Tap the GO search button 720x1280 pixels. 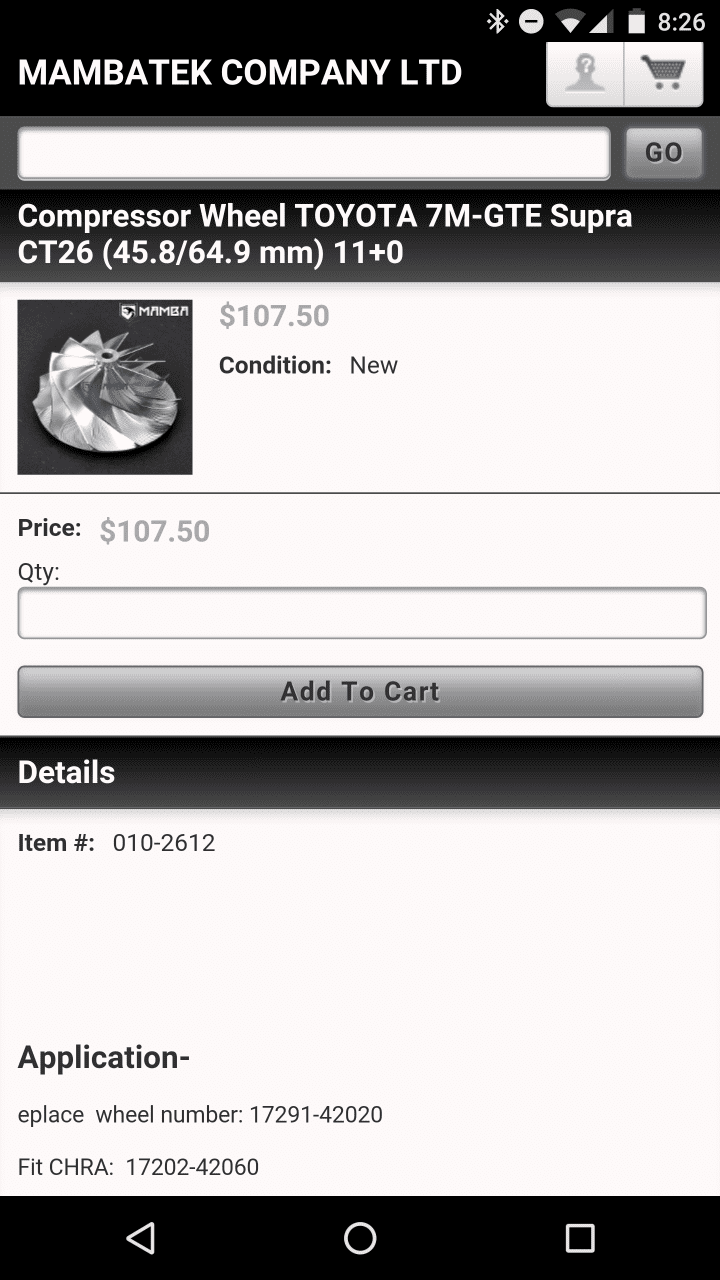pyautogui.click(x=664, y=153)
